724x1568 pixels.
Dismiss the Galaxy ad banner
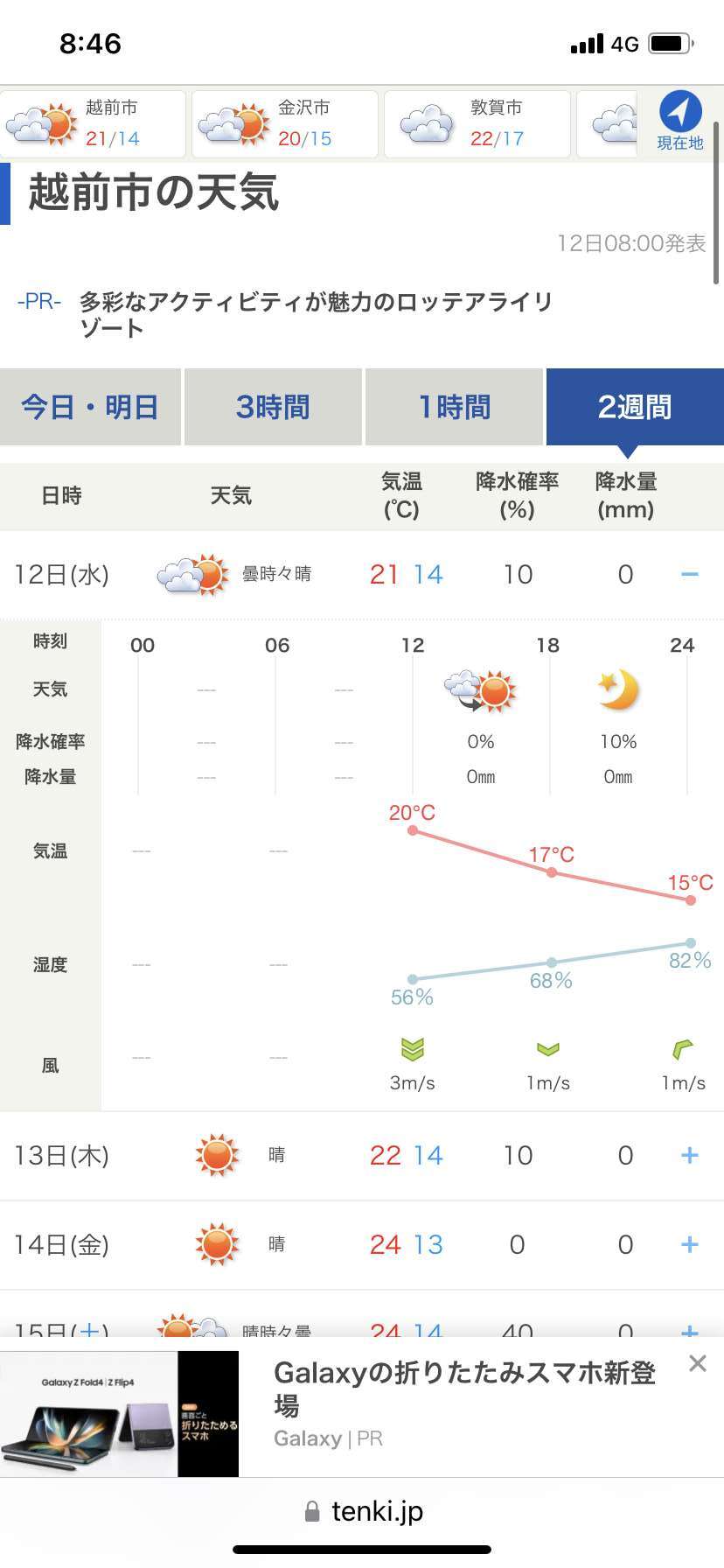pos(697,1363)
